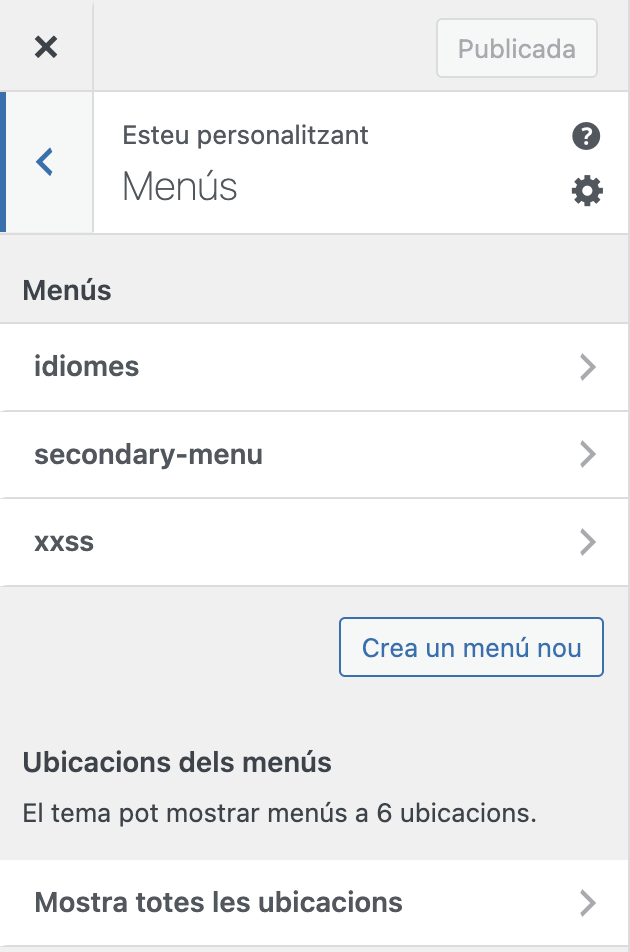Tap Crea un menú nou

pos(471,648)
